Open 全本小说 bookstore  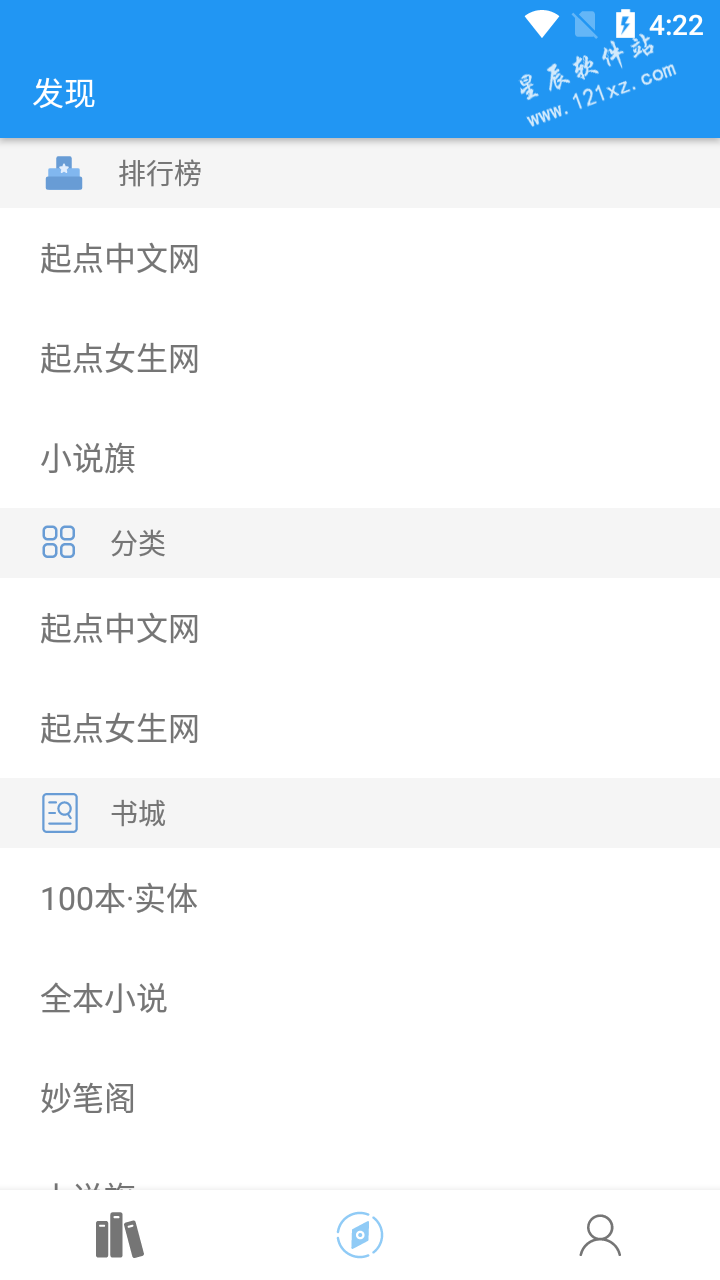[x=360, y=998]
